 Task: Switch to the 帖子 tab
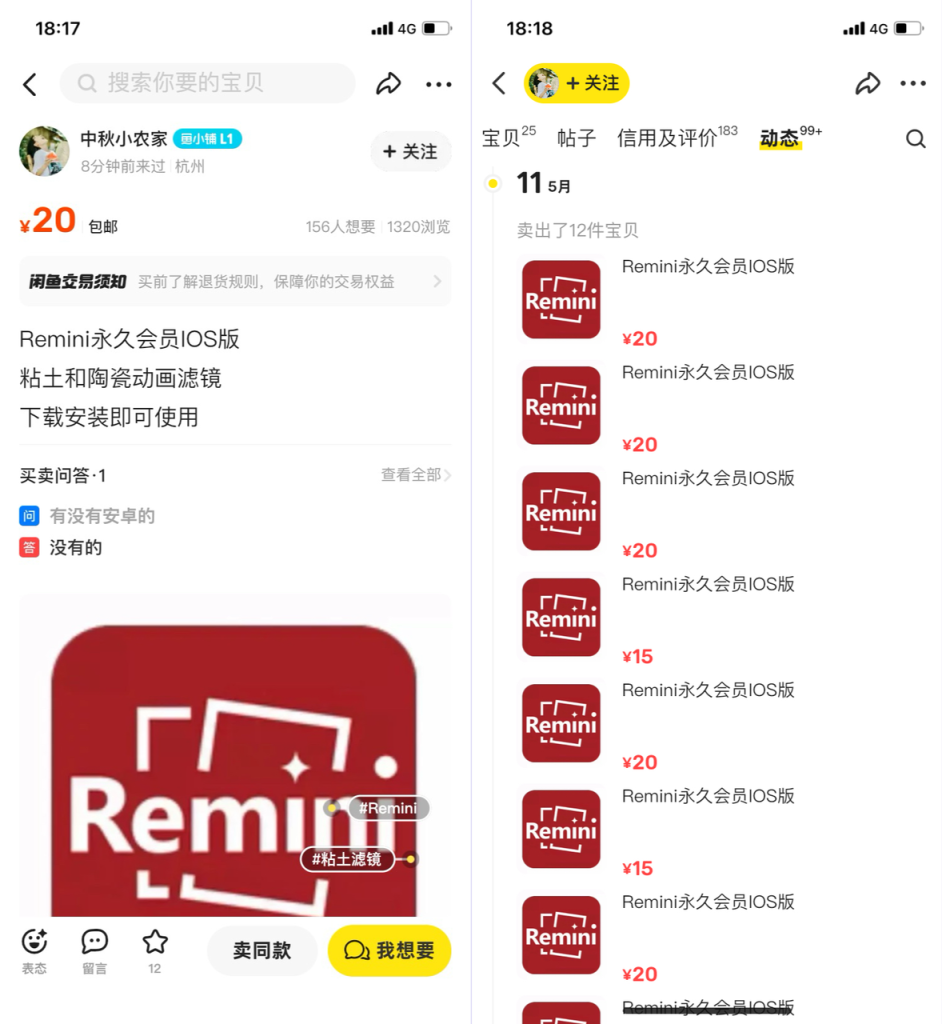tap(575, 139)
